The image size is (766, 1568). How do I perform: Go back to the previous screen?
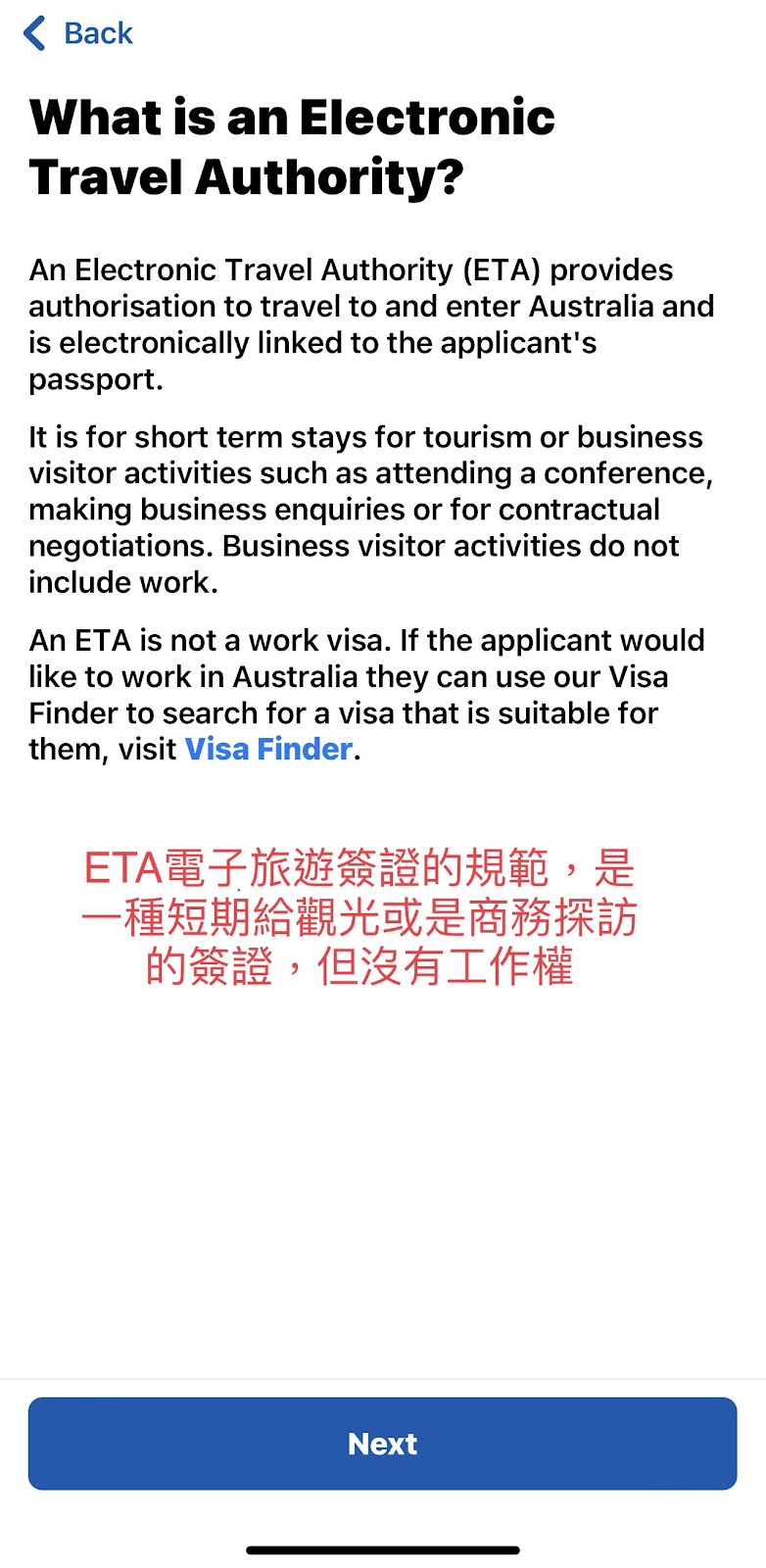coord(78,33)
